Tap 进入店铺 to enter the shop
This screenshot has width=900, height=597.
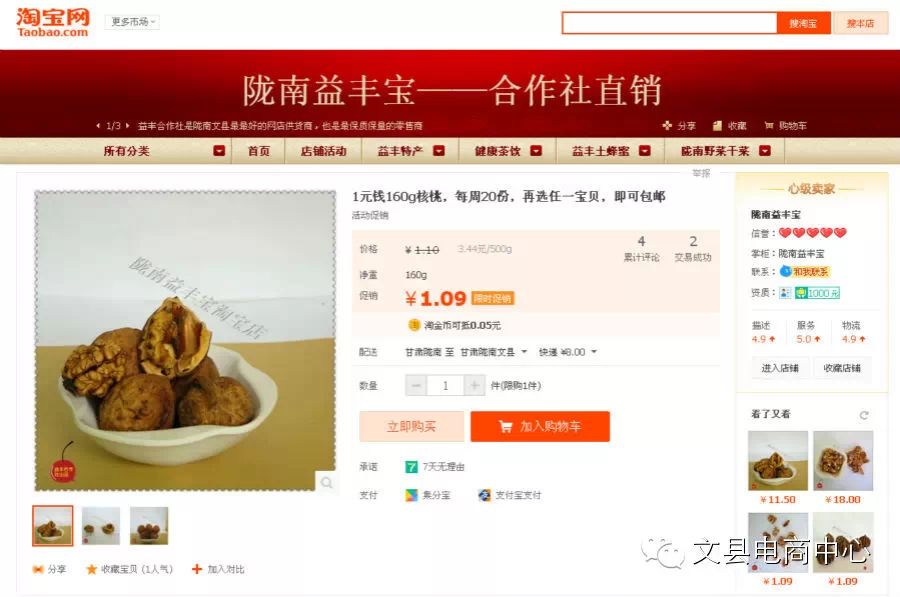tap(779, 368)
